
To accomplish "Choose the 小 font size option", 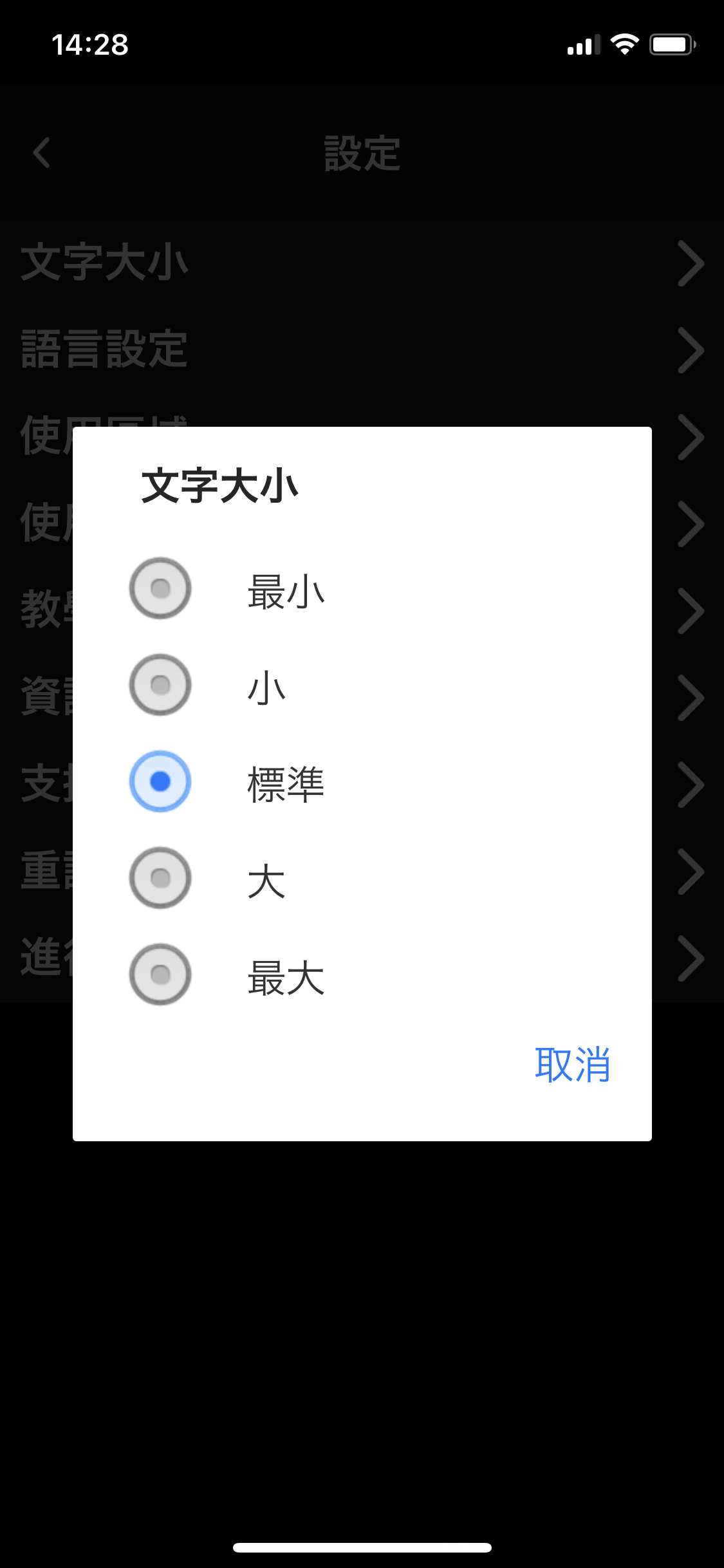I will (x=160, y=685).
